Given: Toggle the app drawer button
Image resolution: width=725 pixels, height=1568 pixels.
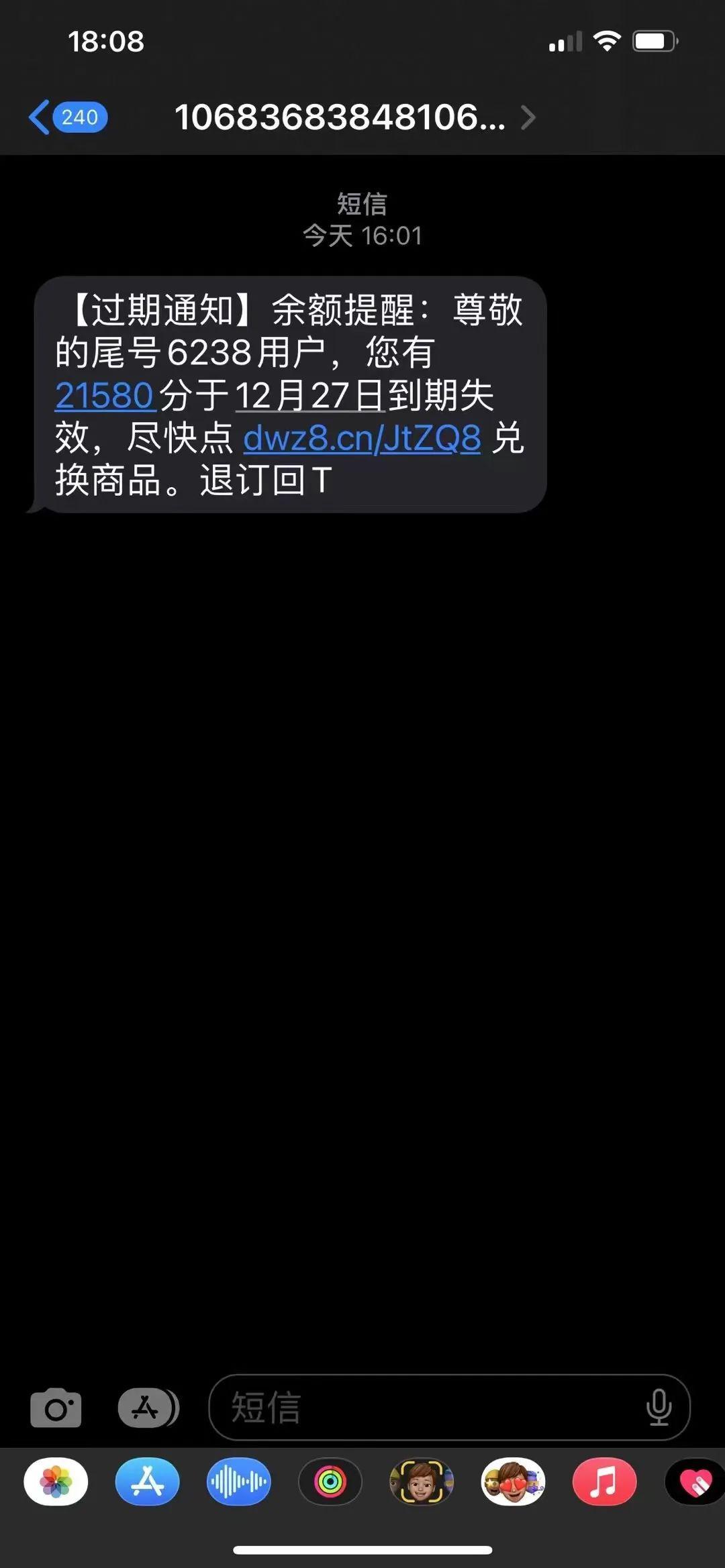Looking at the screenshot, I should point(148,1407).
